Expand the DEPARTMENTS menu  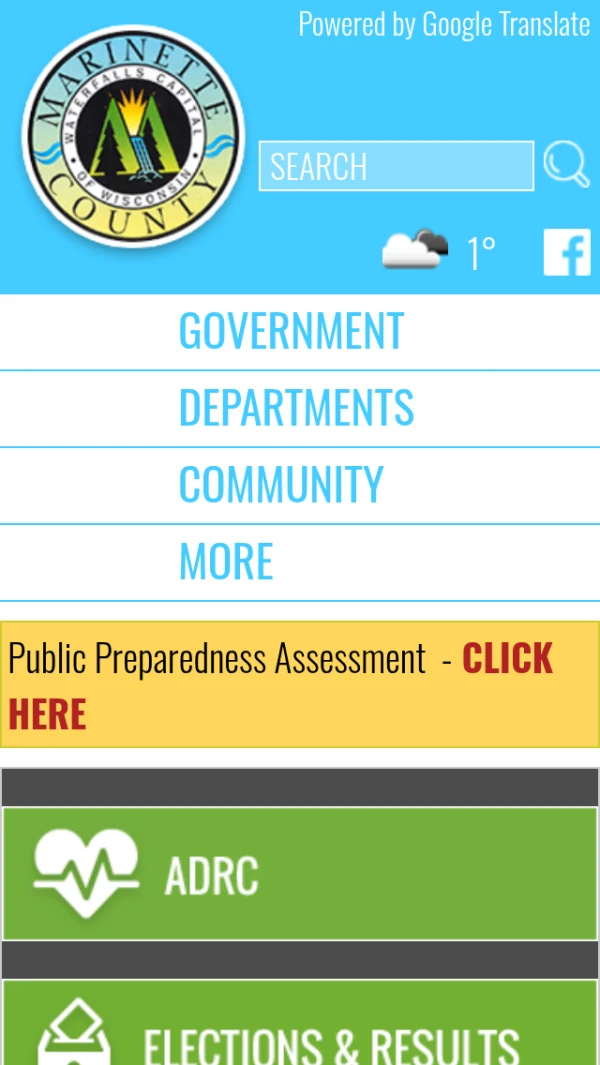point(296,408)
